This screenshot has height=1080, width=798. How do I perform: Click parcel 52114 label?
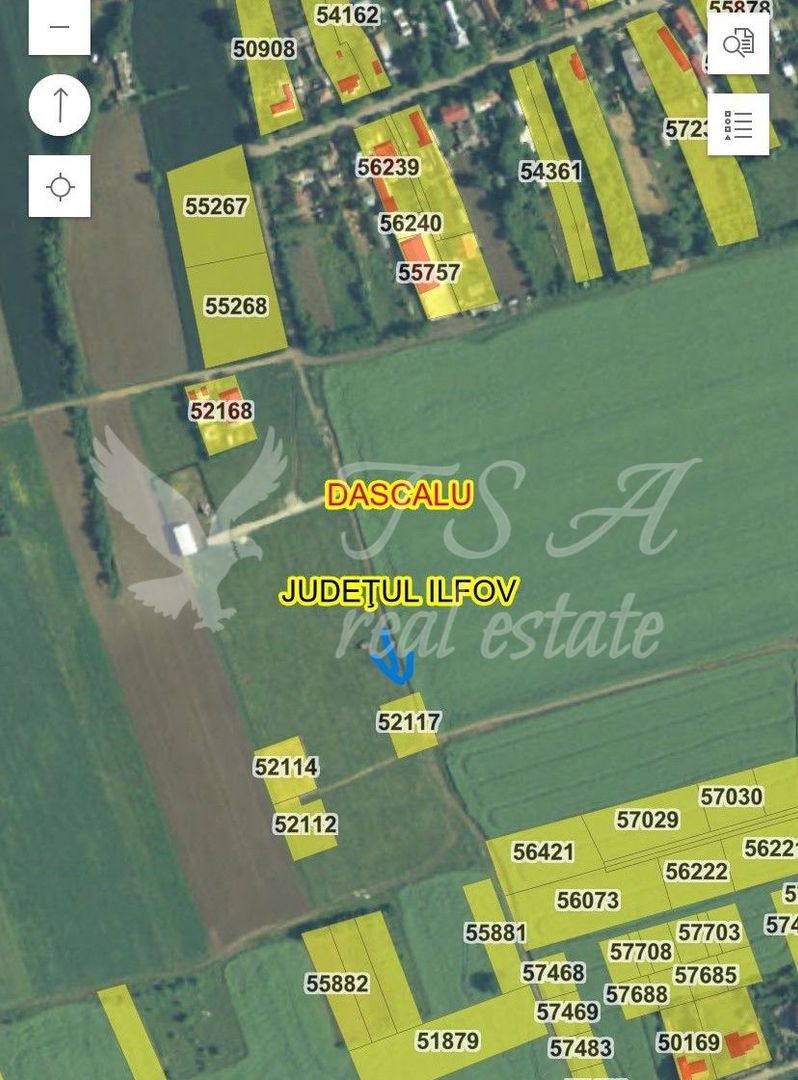287,767
